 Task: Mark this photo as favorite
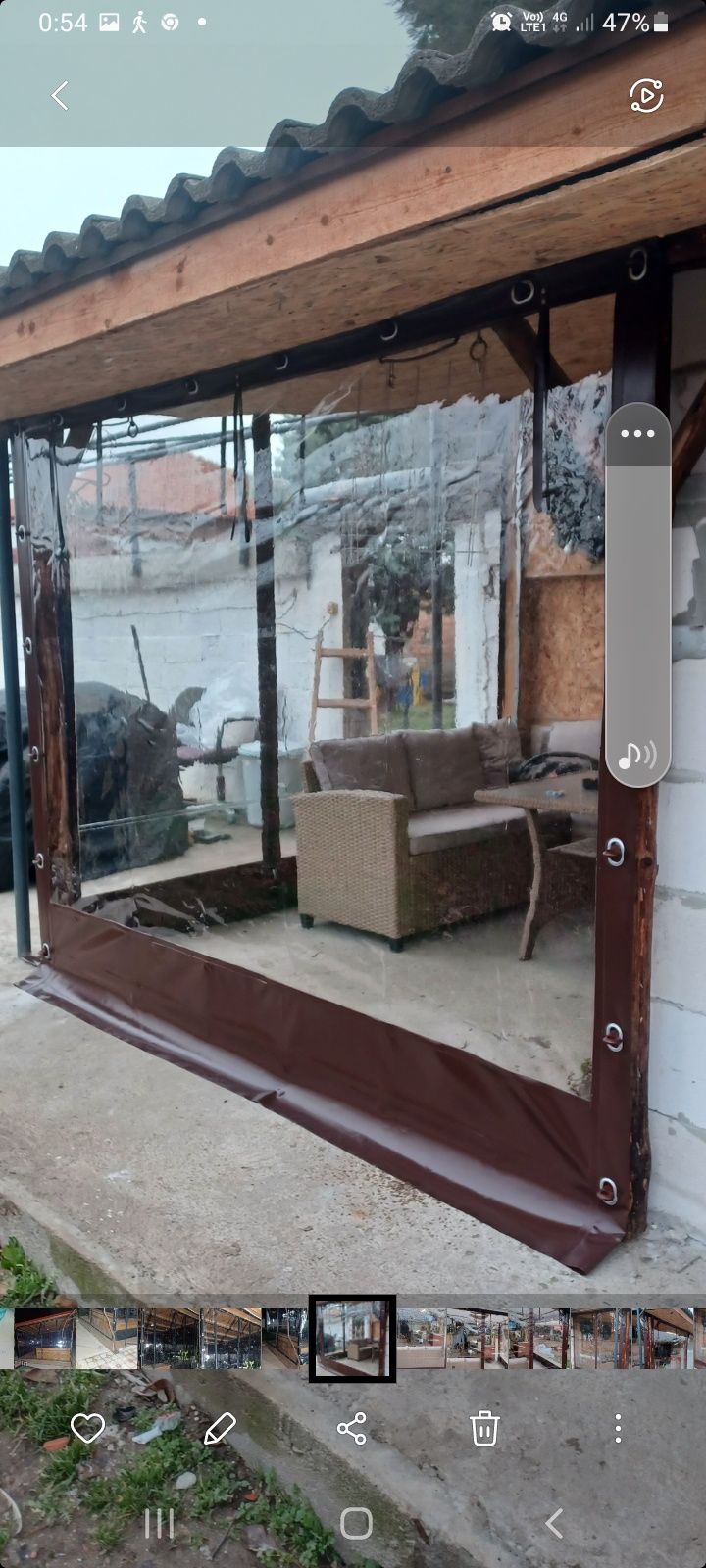tap(87, 1428)
